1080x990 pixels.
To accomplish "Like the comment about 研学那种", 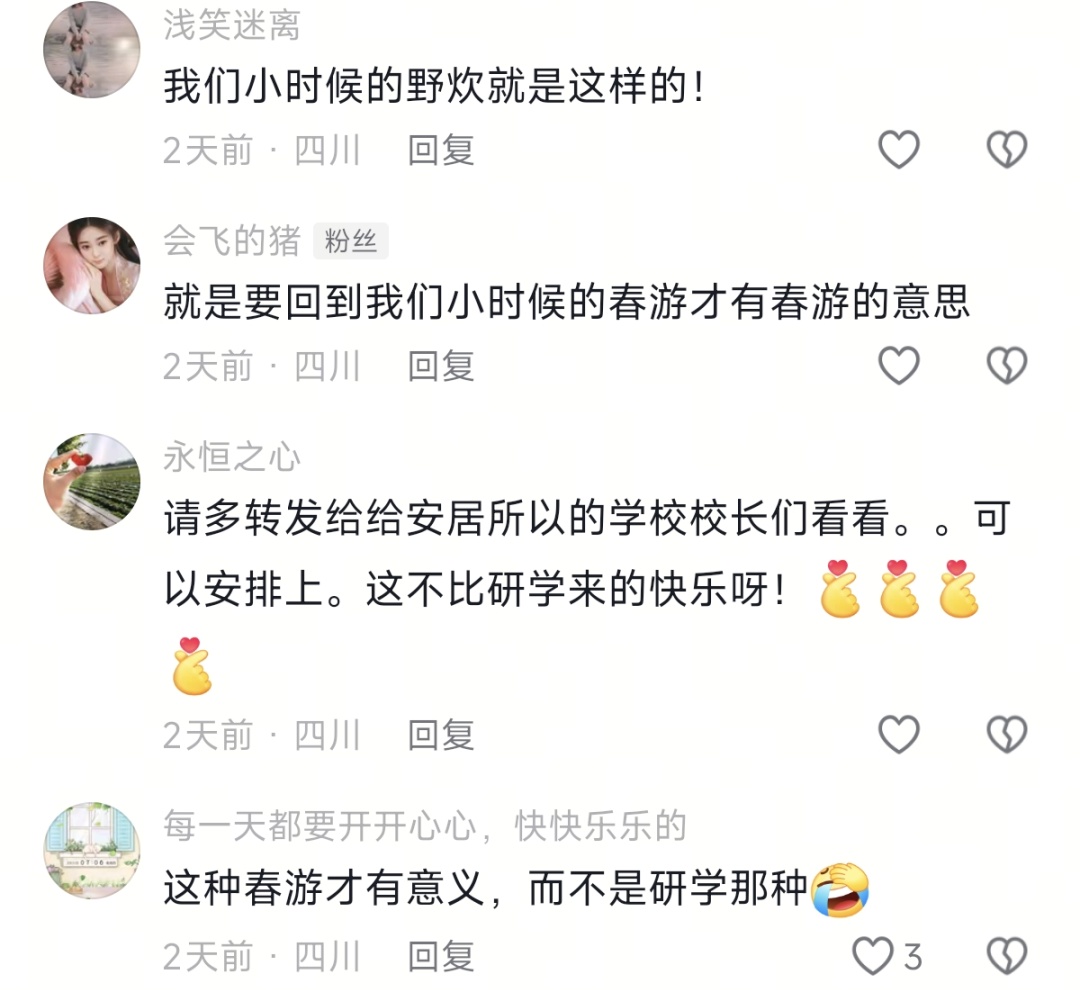I will coord(874,956).
